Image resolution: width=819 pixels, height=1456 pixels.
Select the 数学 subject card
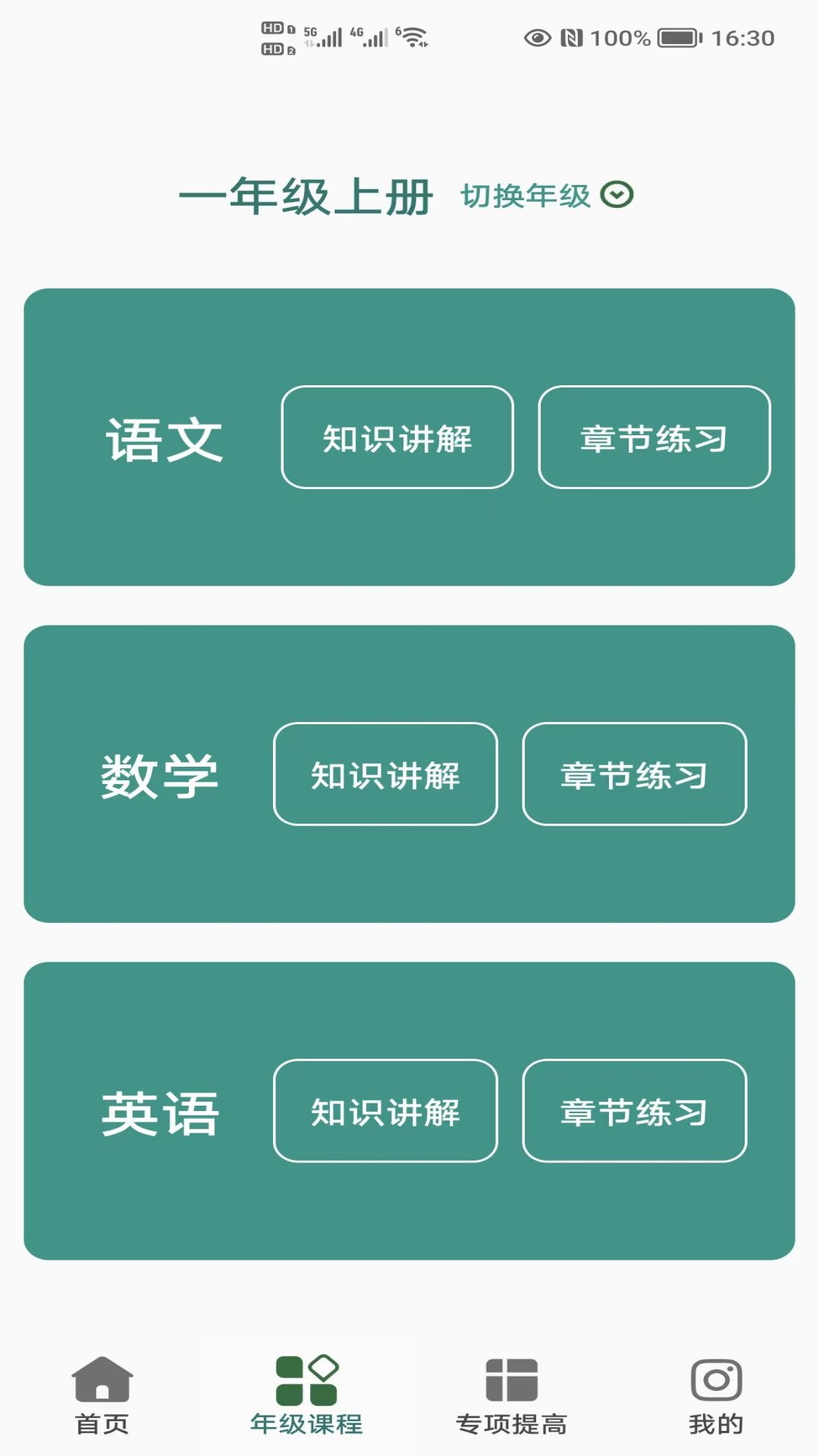pyautogui.click(x=162, y=775)
